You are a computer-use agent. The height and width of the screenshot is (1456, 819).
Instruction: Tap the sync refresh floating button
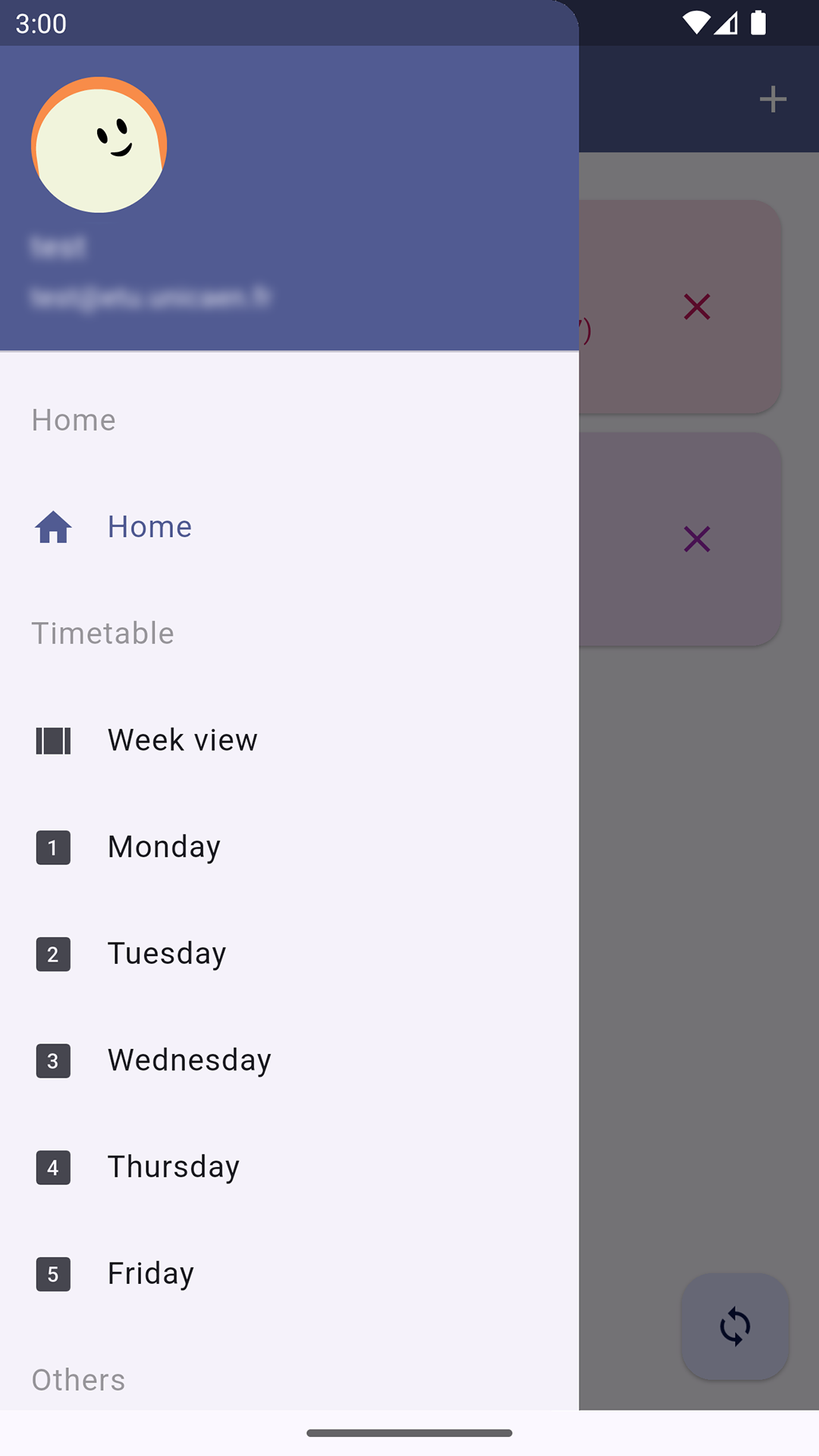click(735, 1326)
